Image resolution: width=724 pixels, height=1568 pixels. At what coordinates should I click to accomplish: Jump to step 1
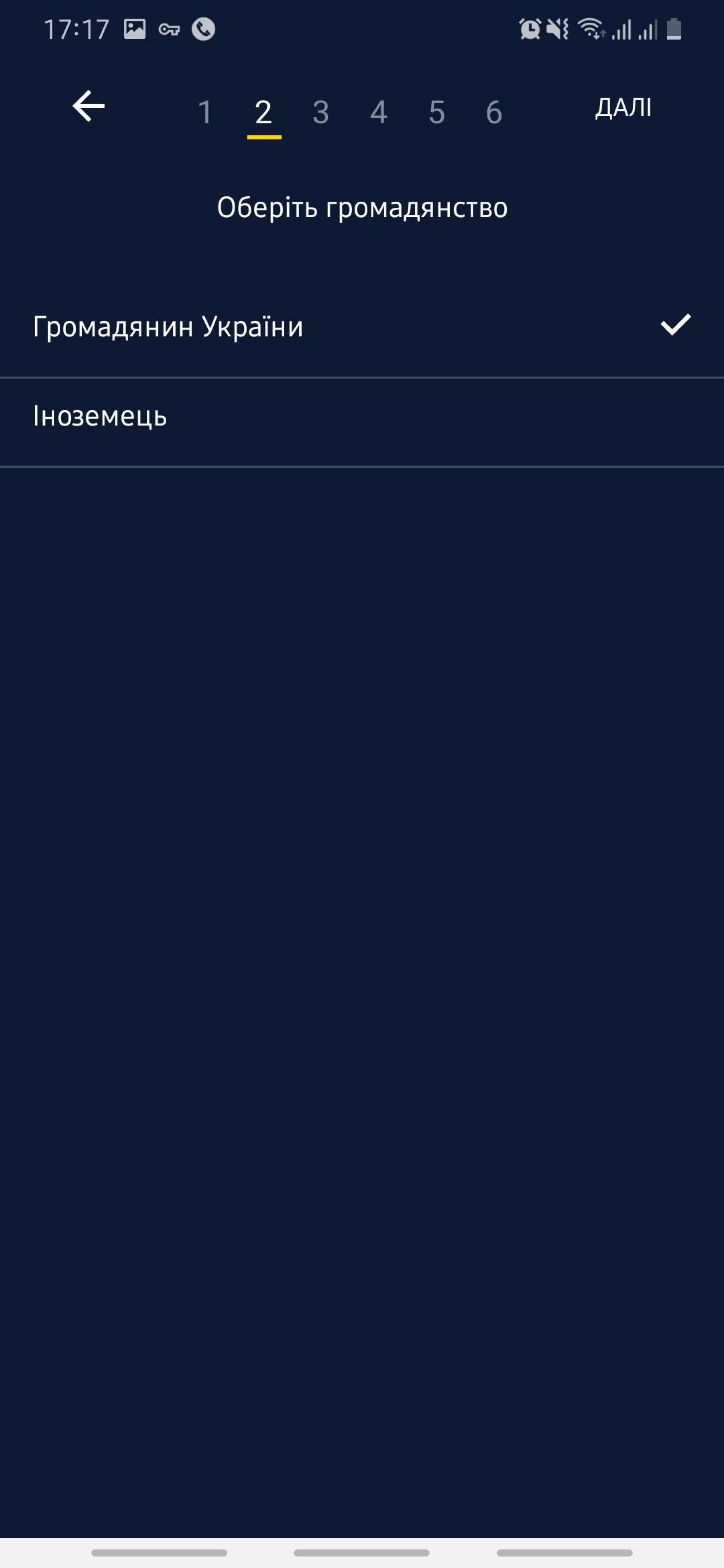(x=205, y=112)
